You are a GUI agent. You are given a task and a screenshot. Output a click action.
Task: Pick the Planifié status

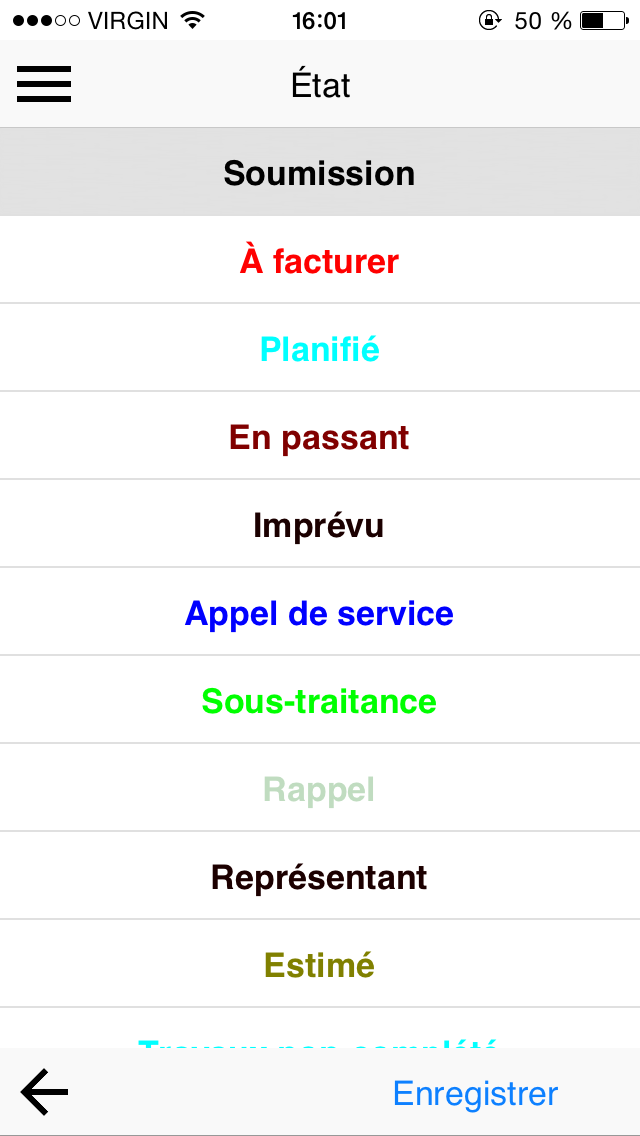[320, 349]
